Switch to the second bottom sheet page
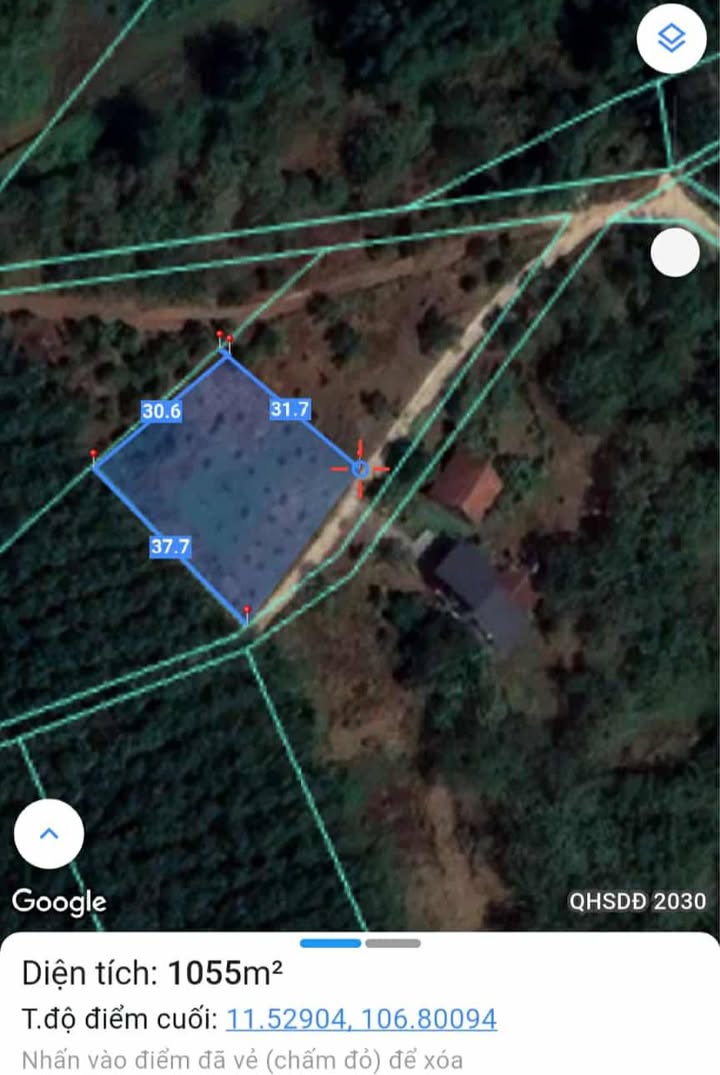The height and width of the screenshot is (1075, 720). coord(393,943)
